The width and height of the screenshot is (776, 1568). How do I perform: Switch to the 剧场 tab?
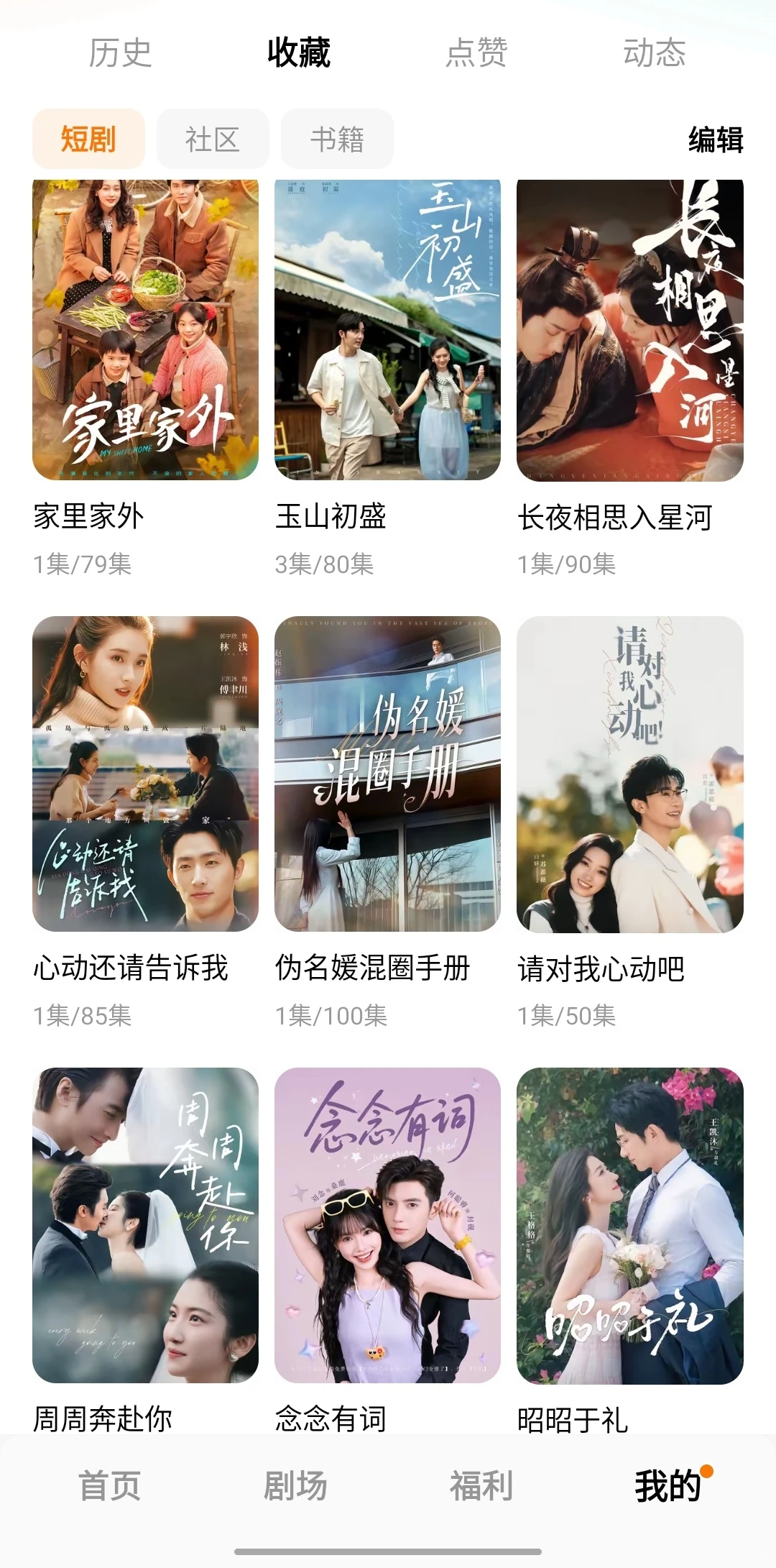point(295,1486)
